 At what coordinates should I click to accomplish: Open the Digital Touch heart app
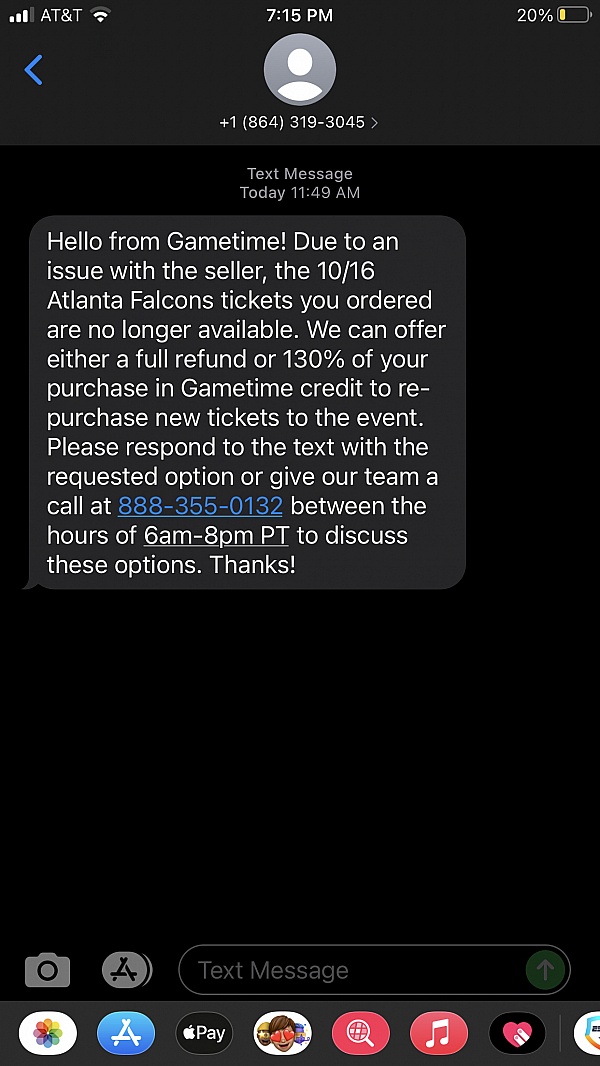tap(516, 1033)
